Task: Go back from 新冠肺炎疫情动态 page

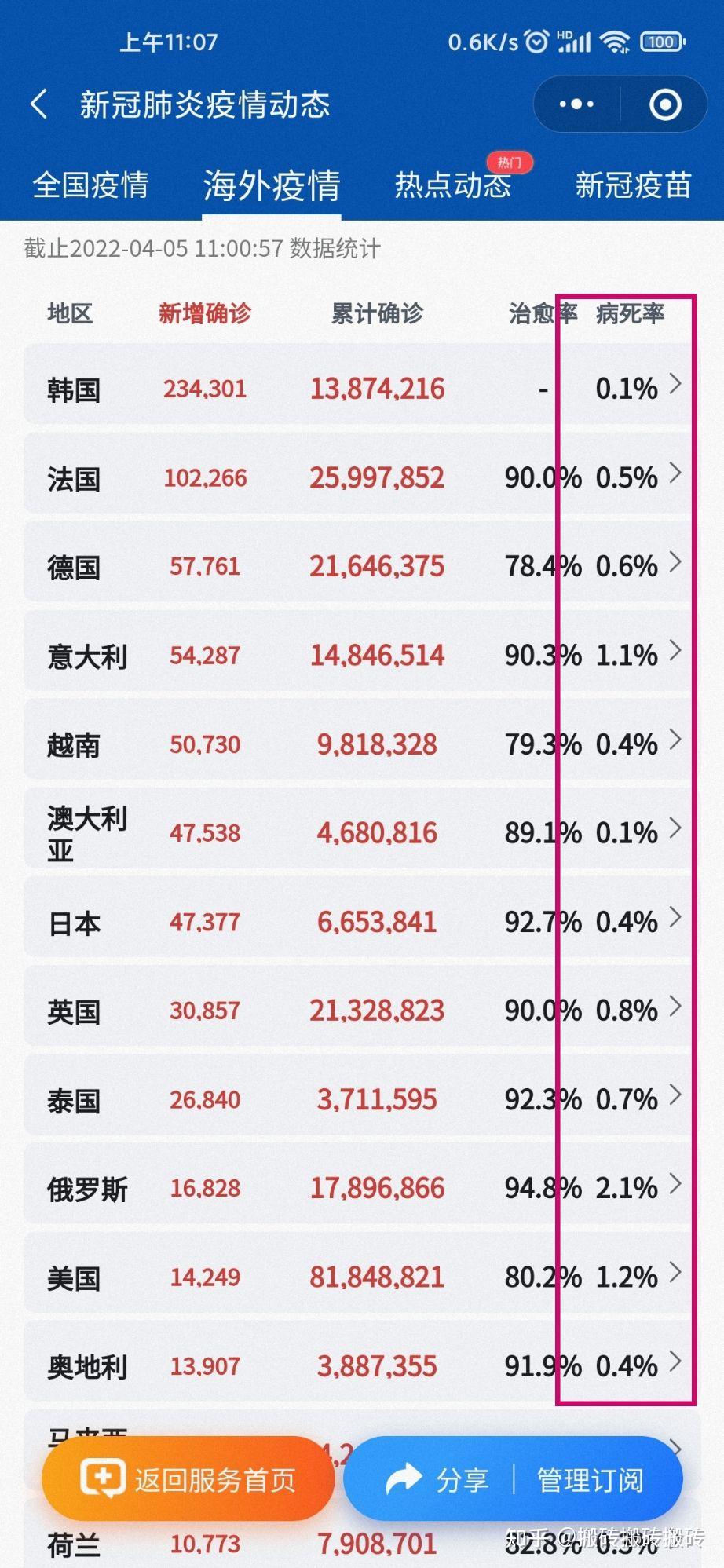Action: (x=39, y=104)
